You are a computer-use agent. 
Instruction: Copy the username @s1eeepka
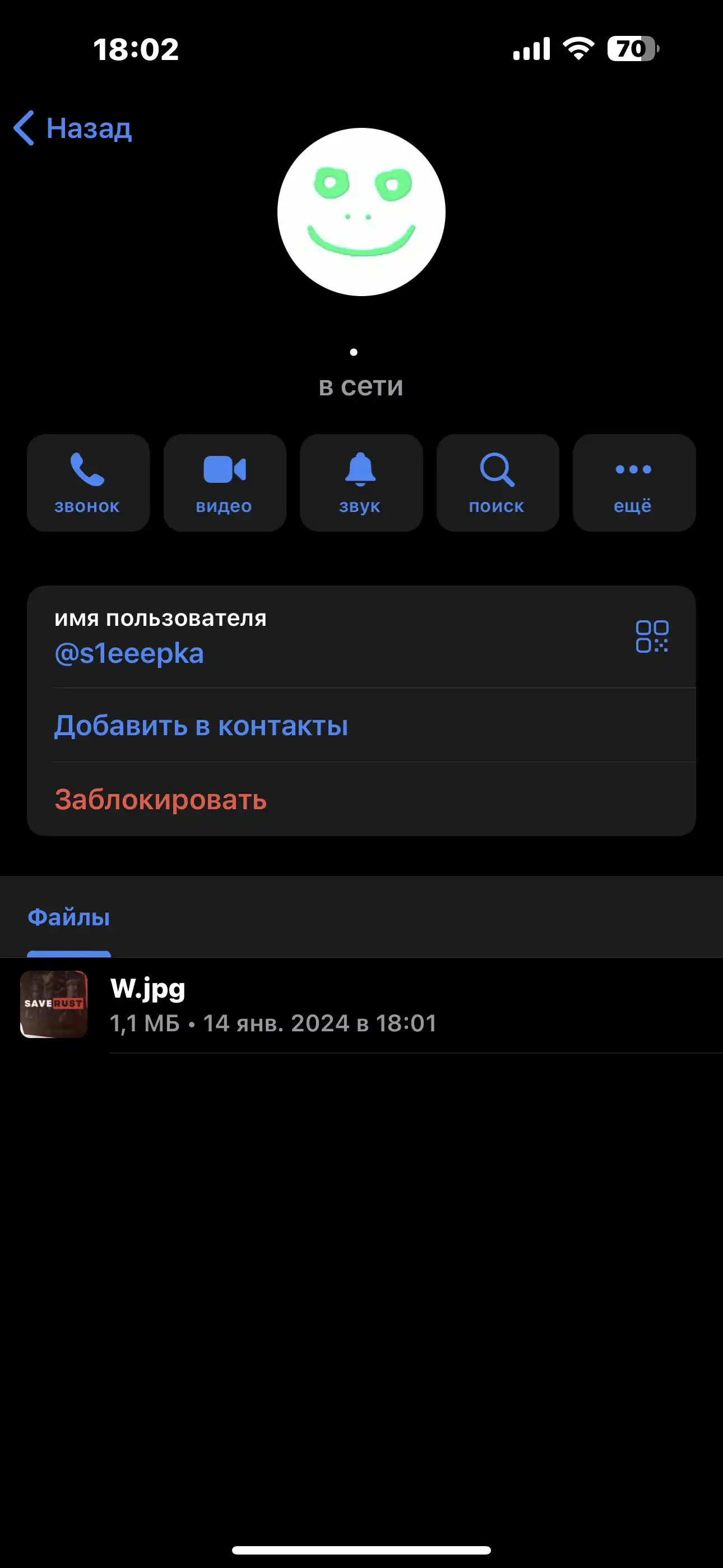point(129,654)
